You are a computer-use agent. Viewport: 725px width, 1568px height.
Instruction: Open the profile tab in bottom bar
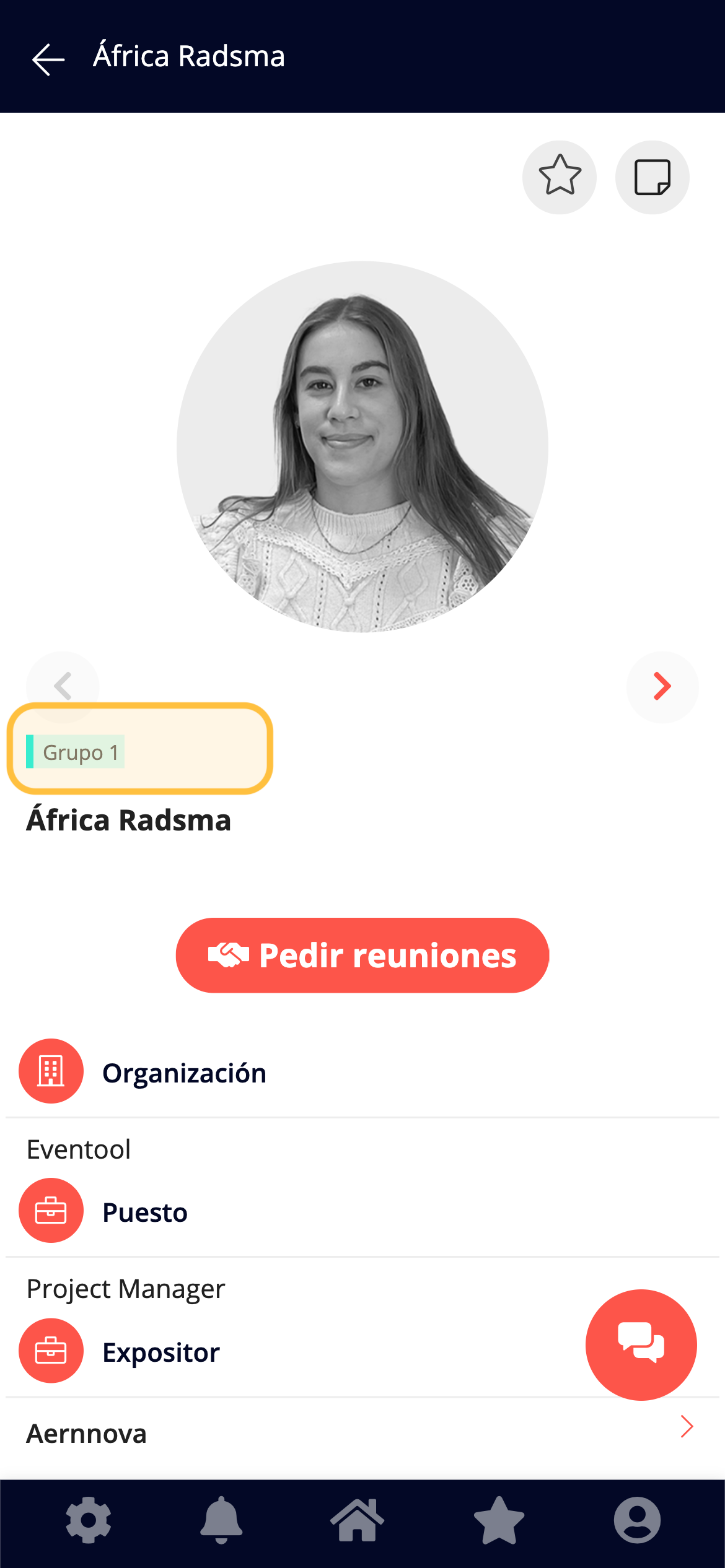coord(637,1520)
